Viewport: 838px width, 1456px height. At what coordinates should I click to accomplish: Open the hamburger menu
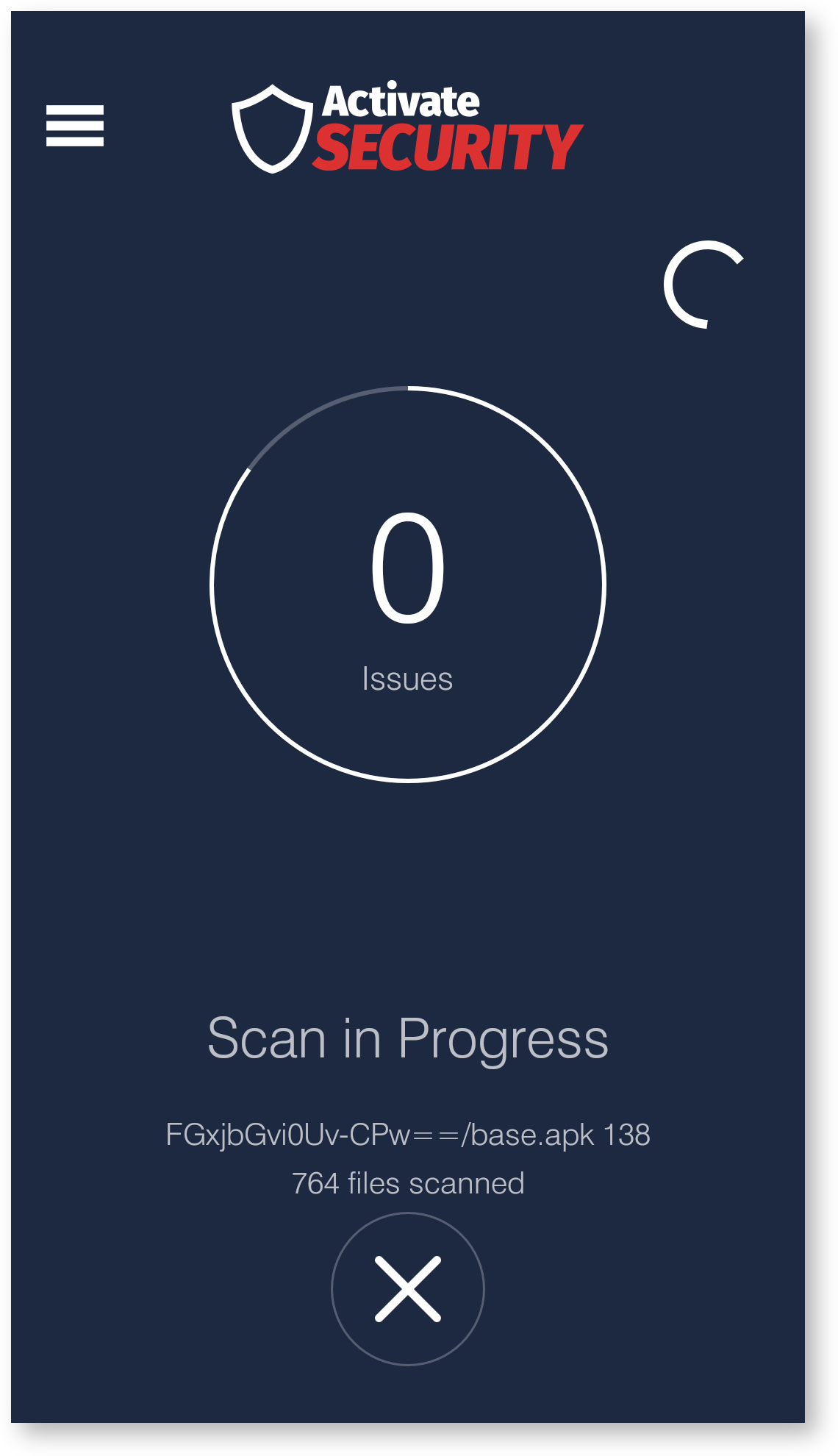pos(75,126)
